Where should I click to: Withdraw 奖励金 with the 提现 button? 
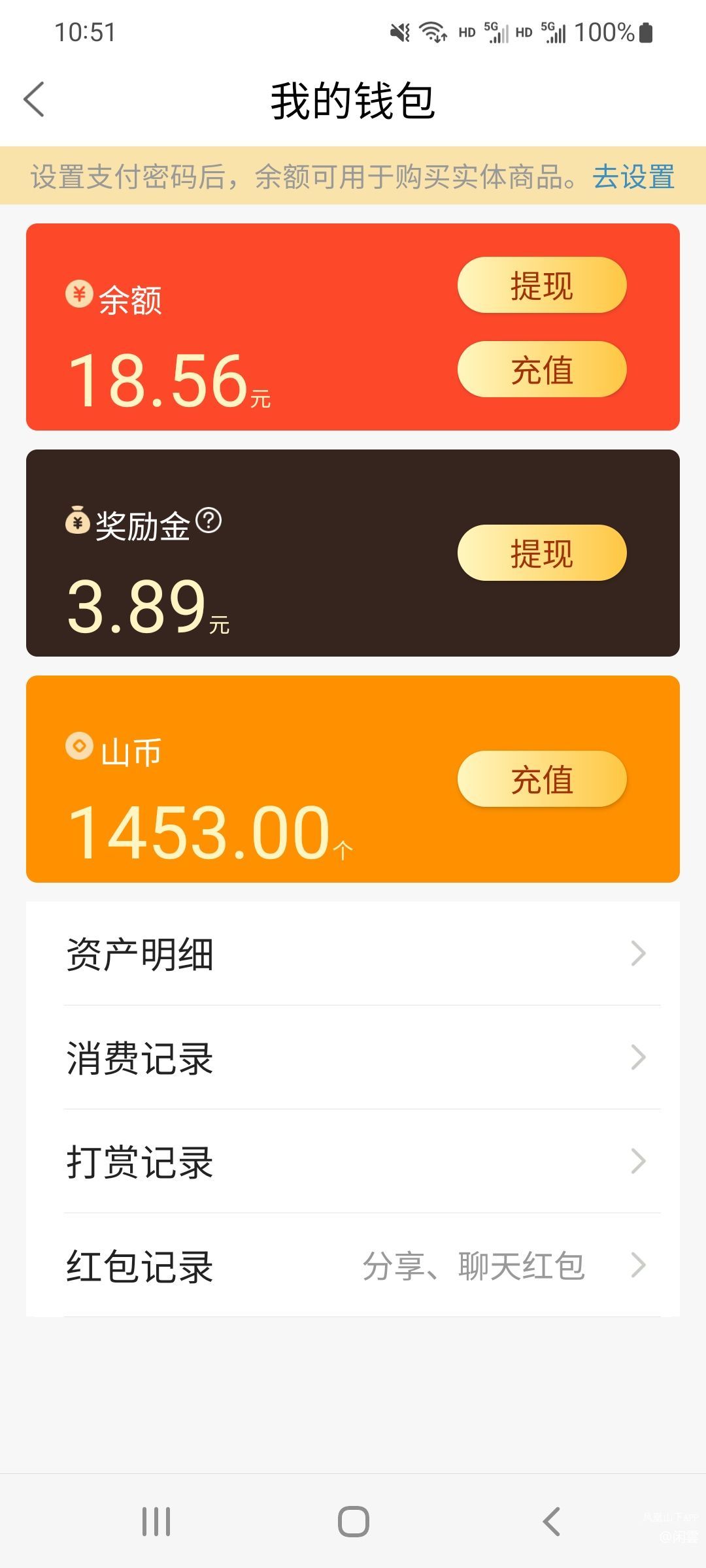click(542, 553)
